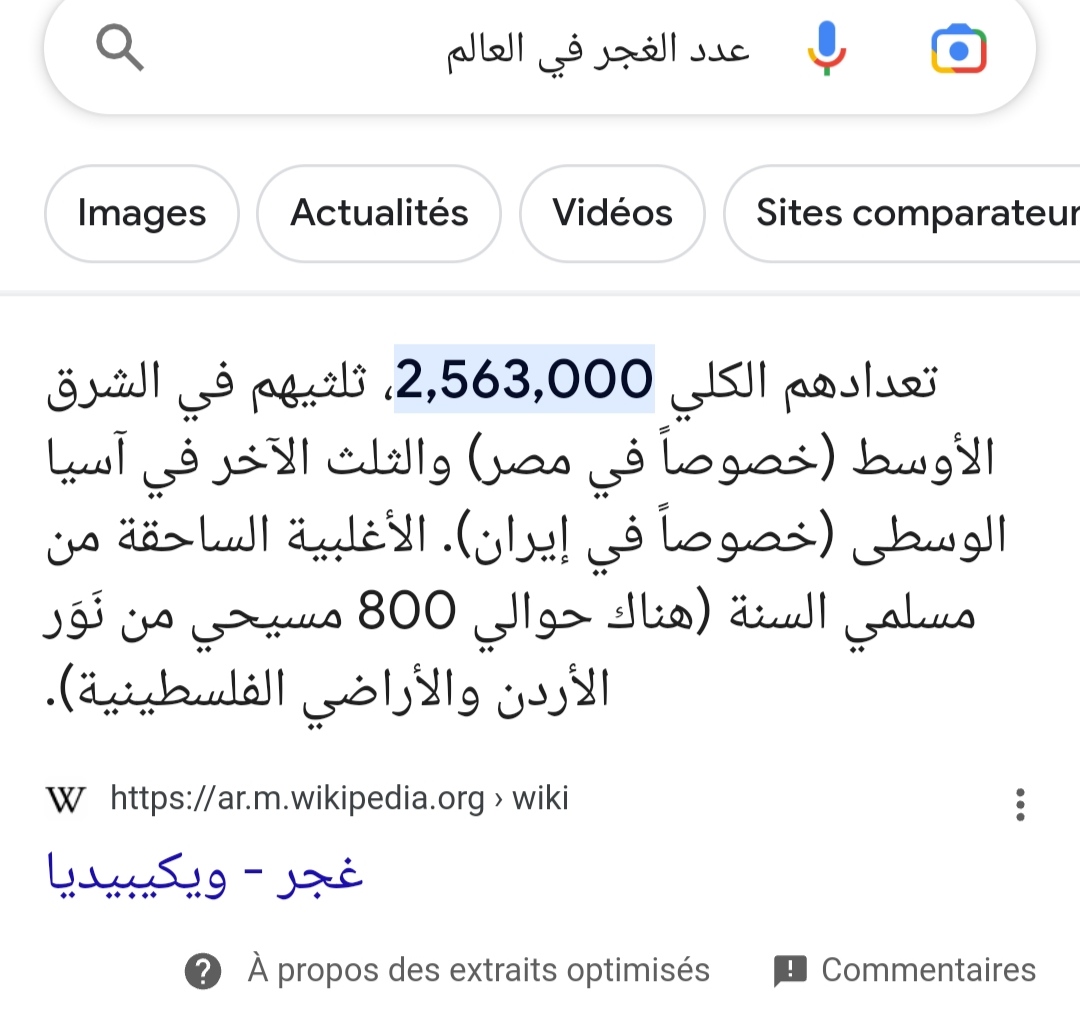
Task: Tap the magnifying glass search icon
Action: (x=121, y=49)
